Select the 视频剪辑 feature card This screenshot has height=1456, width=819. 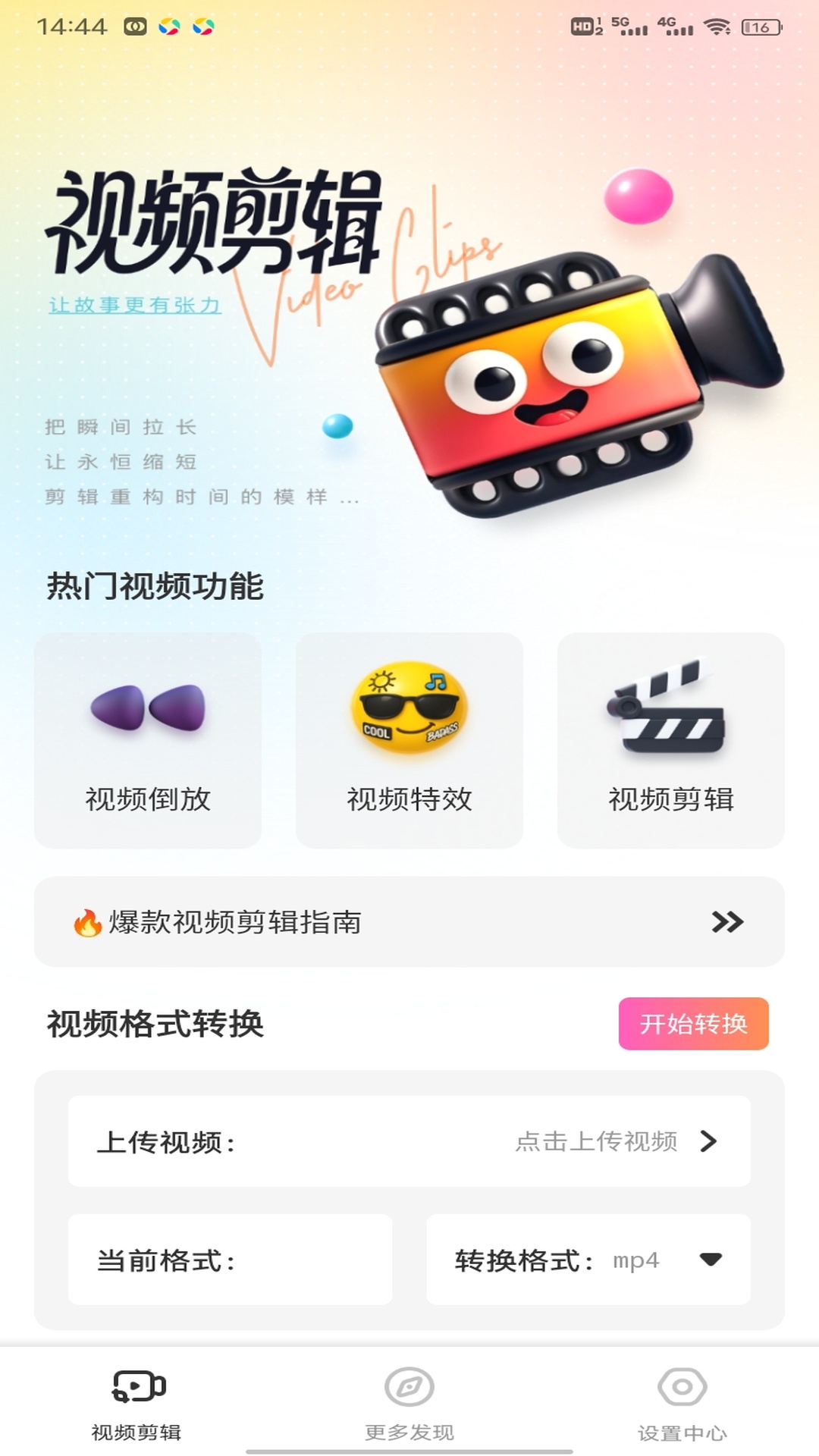670,739
